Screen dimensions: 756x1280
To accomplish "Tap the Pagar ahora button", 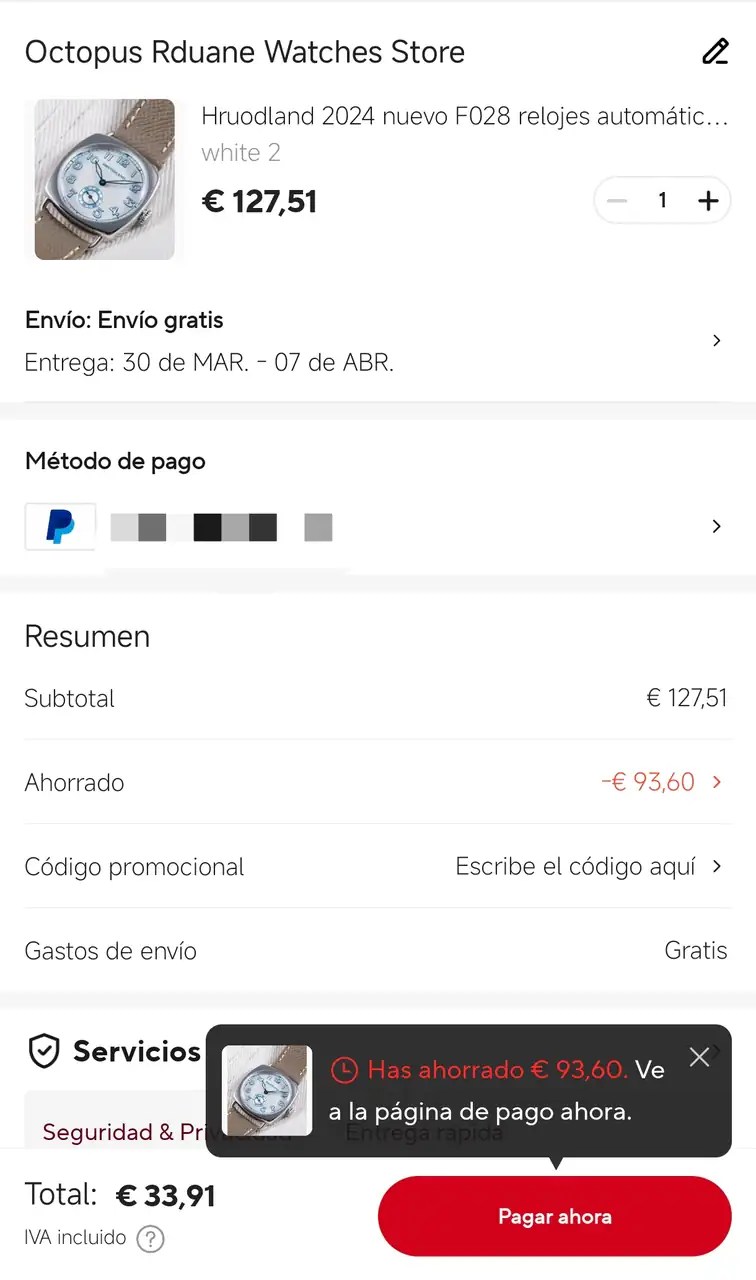I will [554, 1216].
